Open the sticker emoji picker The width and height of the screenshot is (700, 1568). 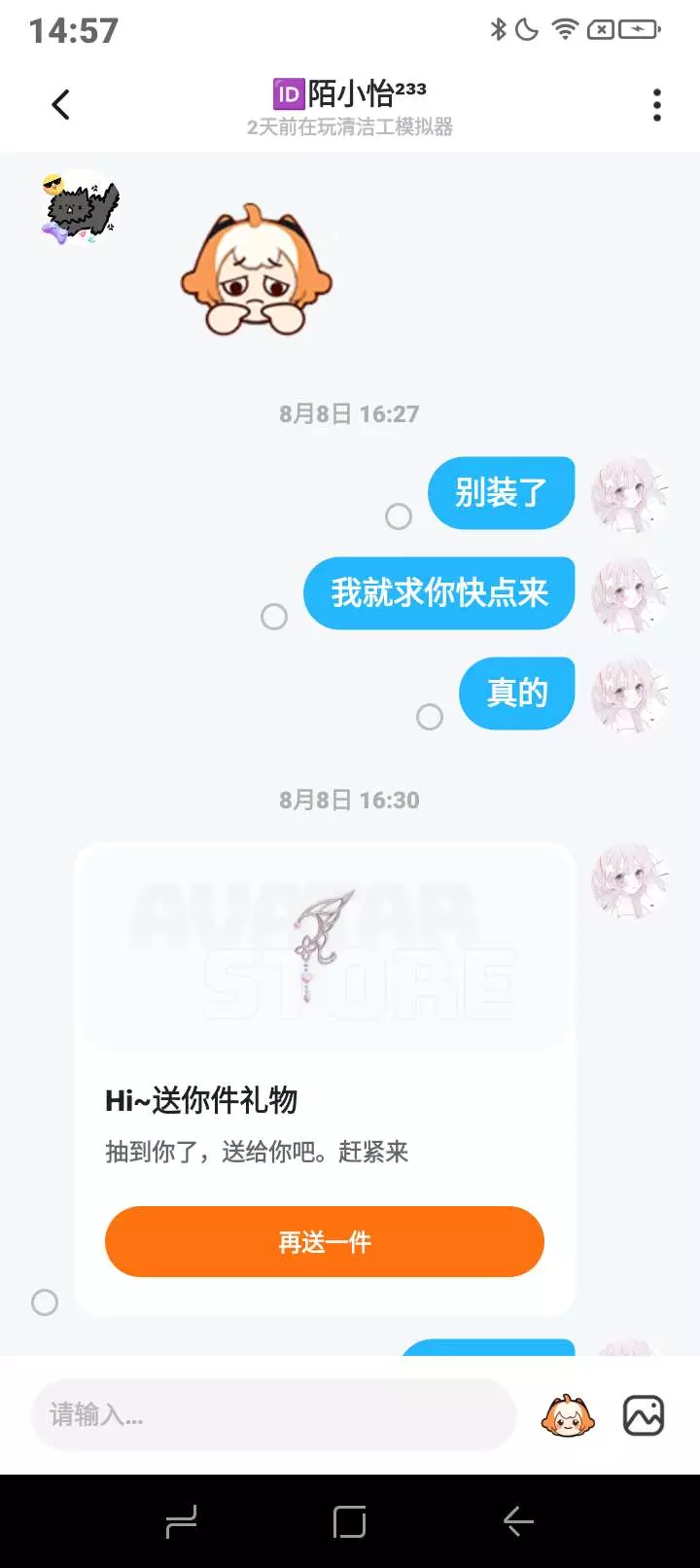(x=567, y=1415)
